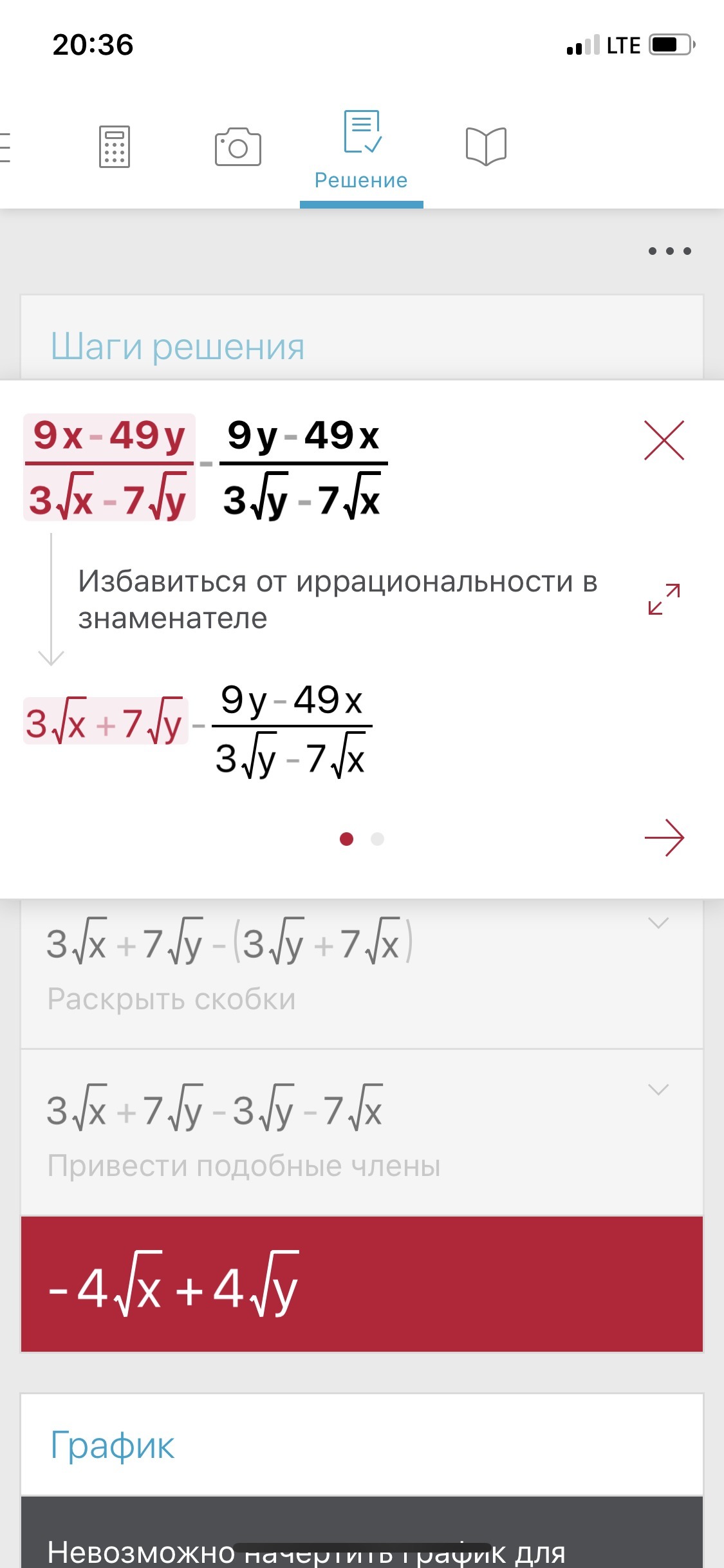Viewport: 724px width, 1568px height.
Task: Close the step detail popup
Action: pos(664,440)
